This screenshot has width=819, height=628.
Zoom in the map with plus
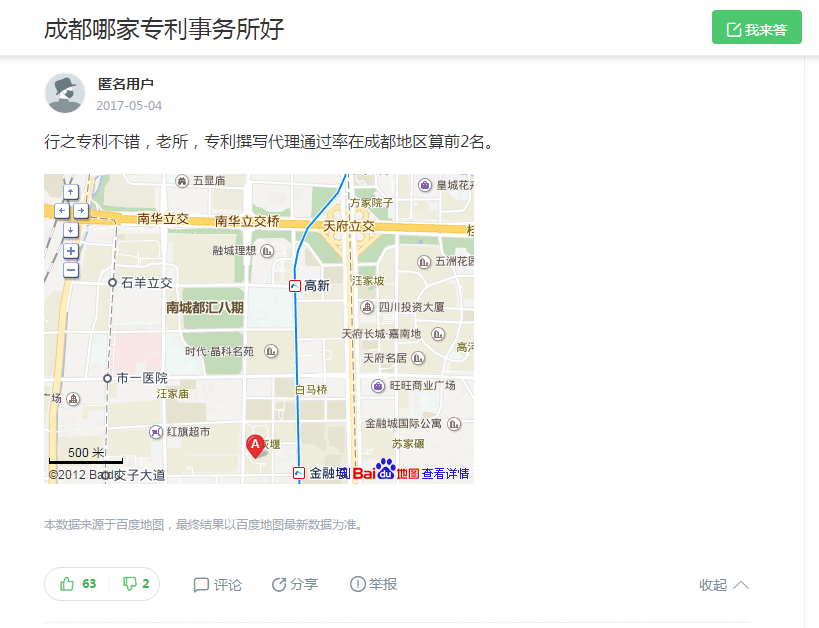click(x=71, y=251)
